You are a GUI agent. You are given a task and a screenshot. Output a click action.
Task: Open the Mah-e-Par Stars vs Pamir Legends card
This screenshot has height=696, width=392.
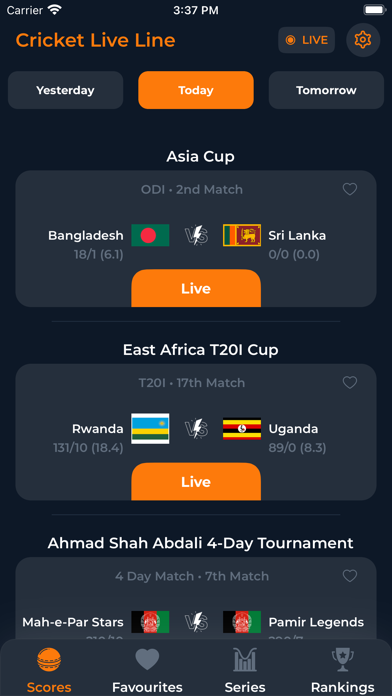tap(196, 598)
